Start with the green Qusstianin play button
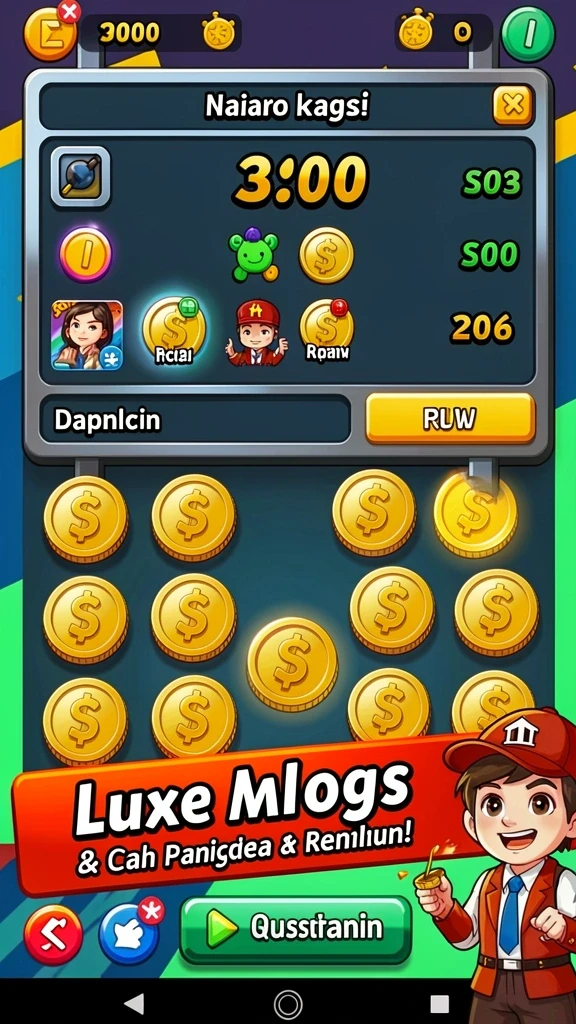The height and width of the screenshot is (1024, 576). point(296,927)
